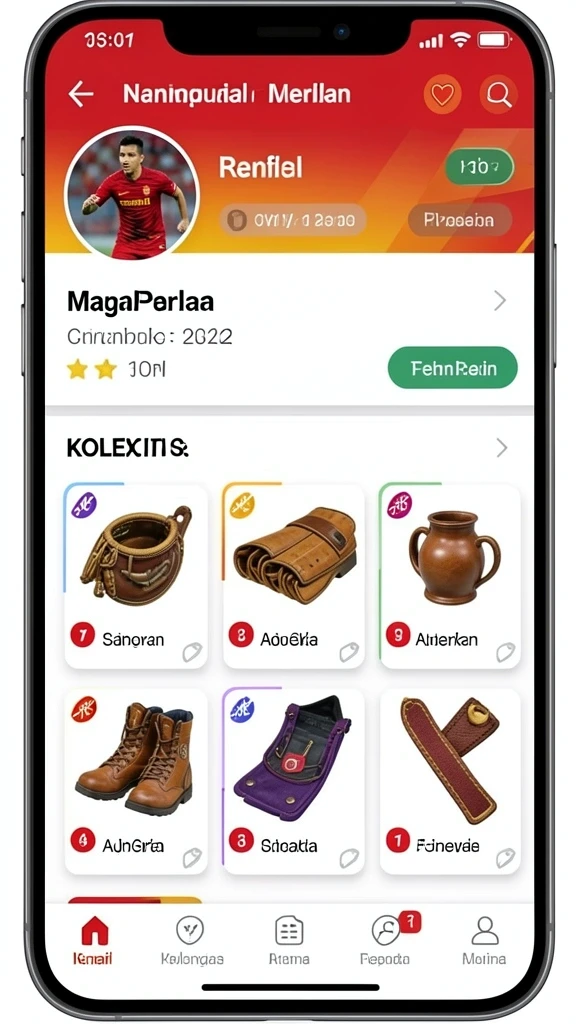Open the Sanoran item card
576x1024 pixels.
click(x=136, y=575)
